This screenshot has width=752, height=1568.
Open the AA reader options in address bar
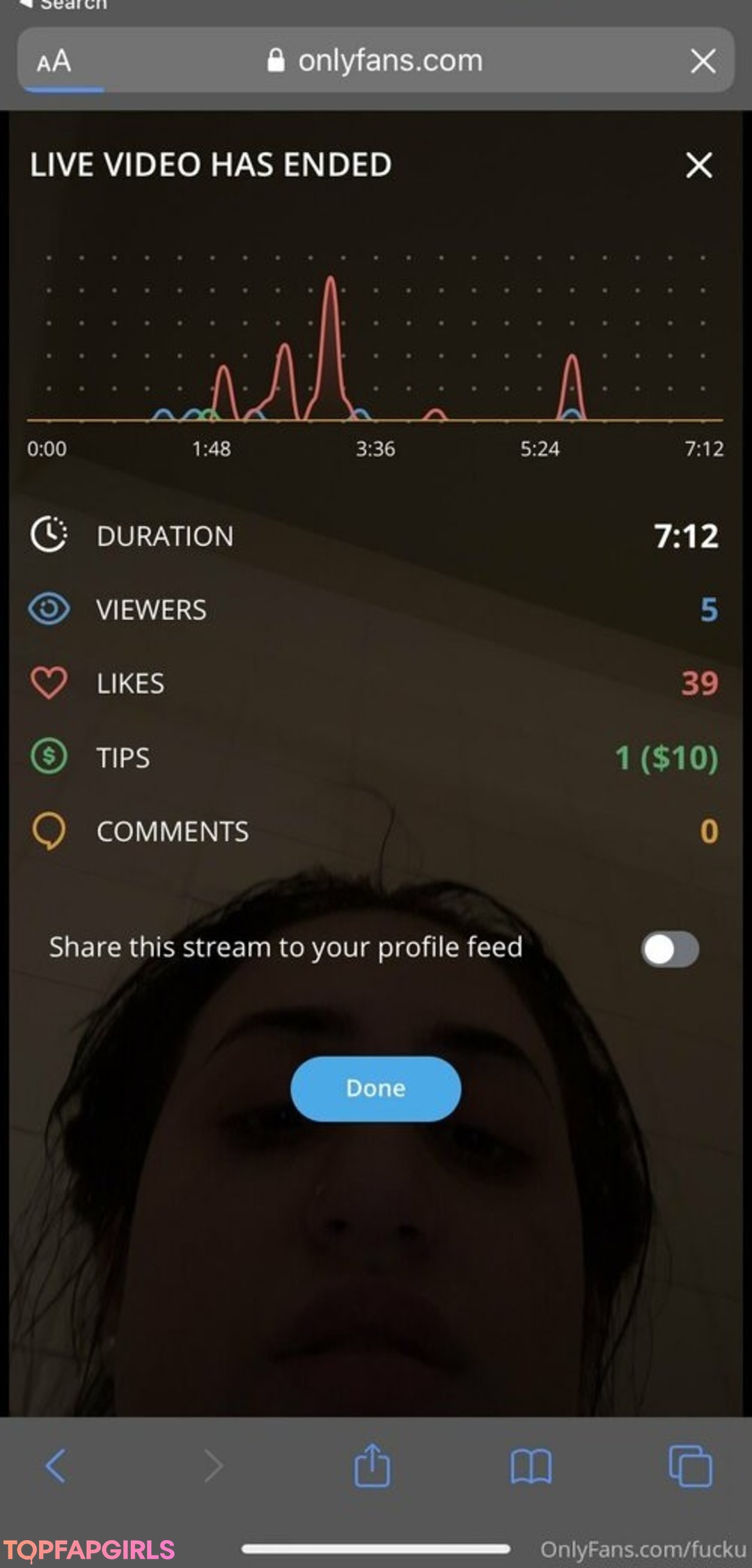[x=54, y=61]
